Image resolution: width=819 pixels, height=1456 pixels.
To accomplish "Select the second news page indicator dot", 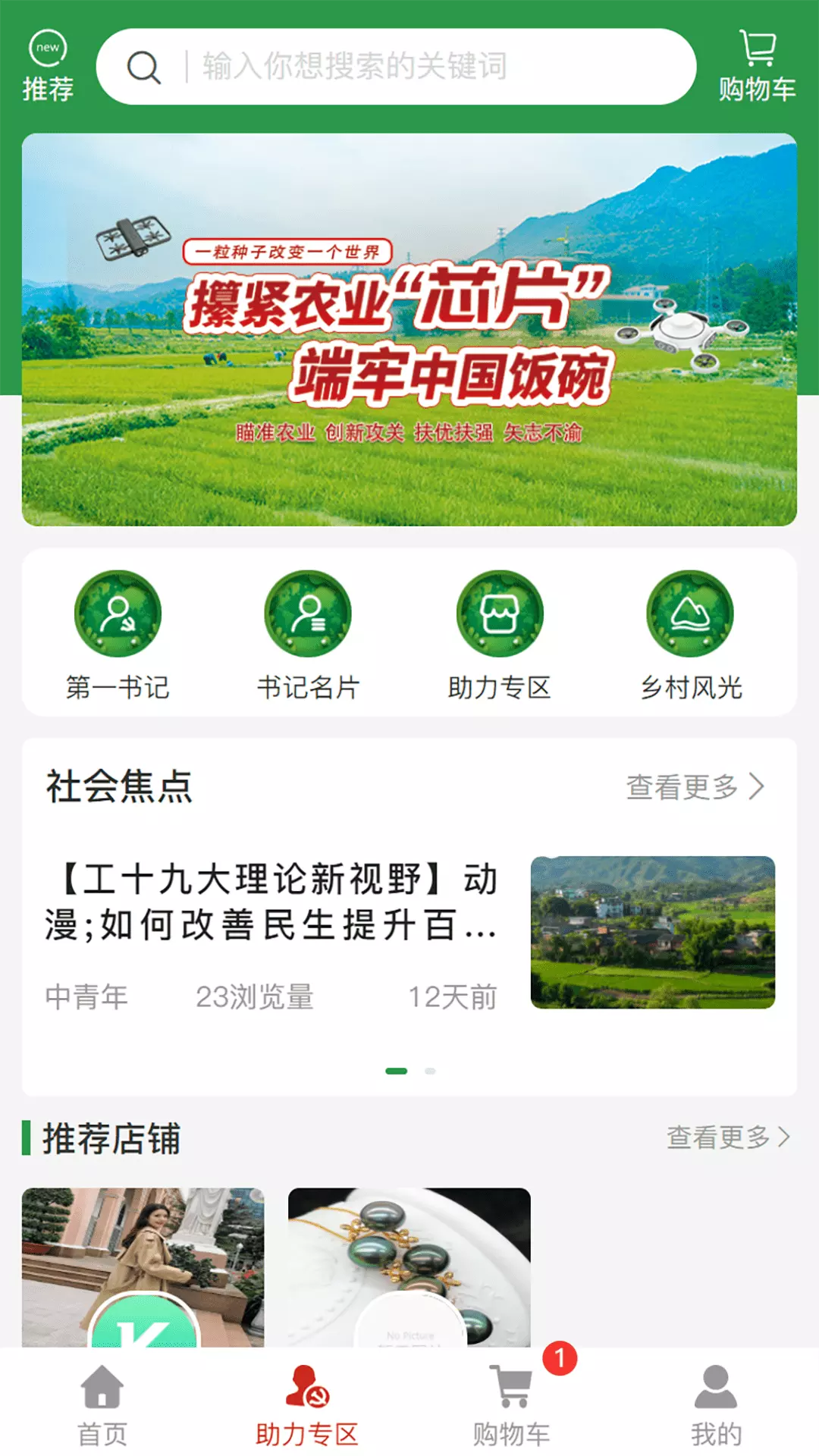I will pos(430,1071).
